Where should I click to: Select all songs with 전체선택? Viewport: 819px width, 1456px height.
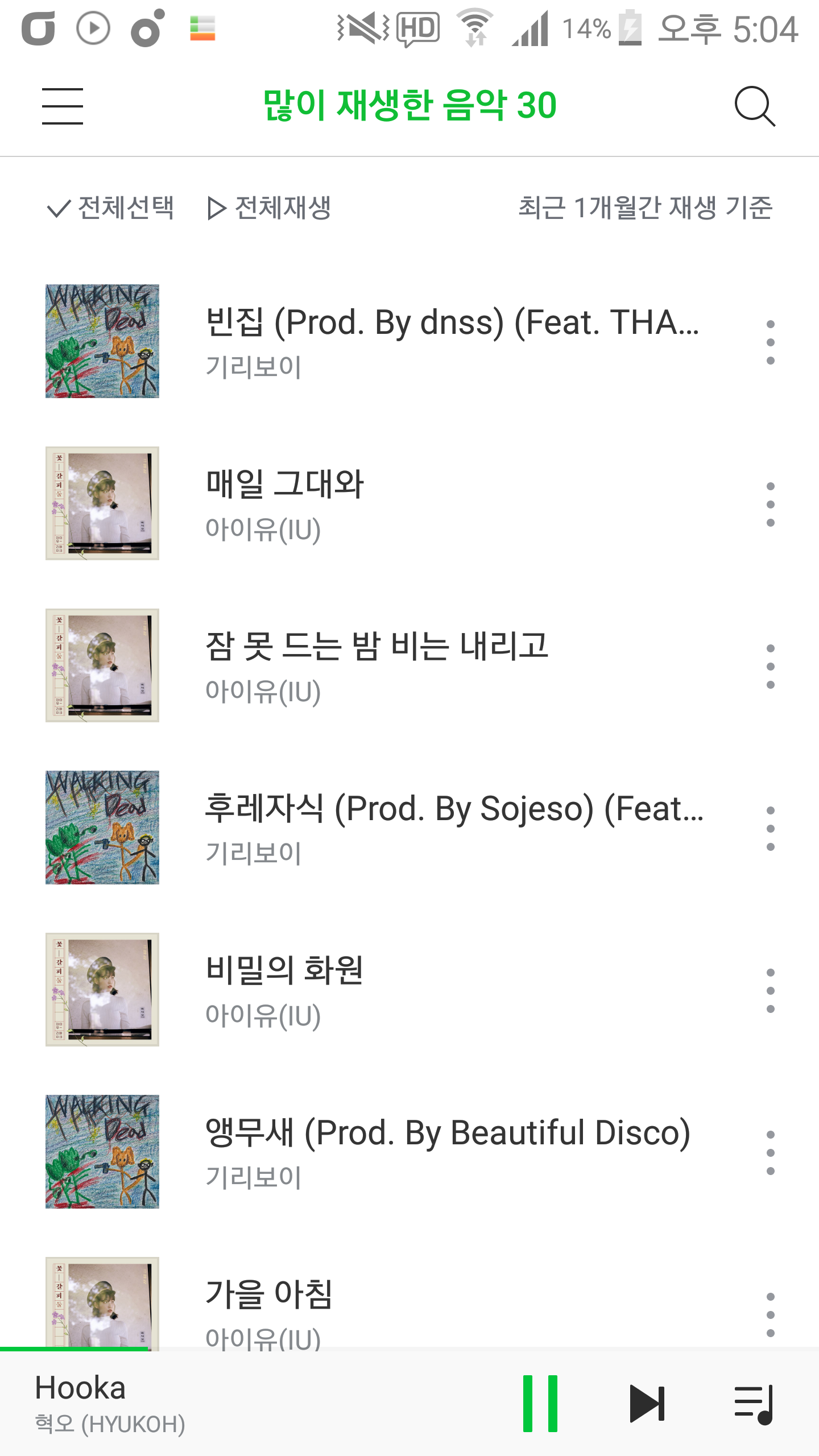pyautogui.click(x=111, y=208)
